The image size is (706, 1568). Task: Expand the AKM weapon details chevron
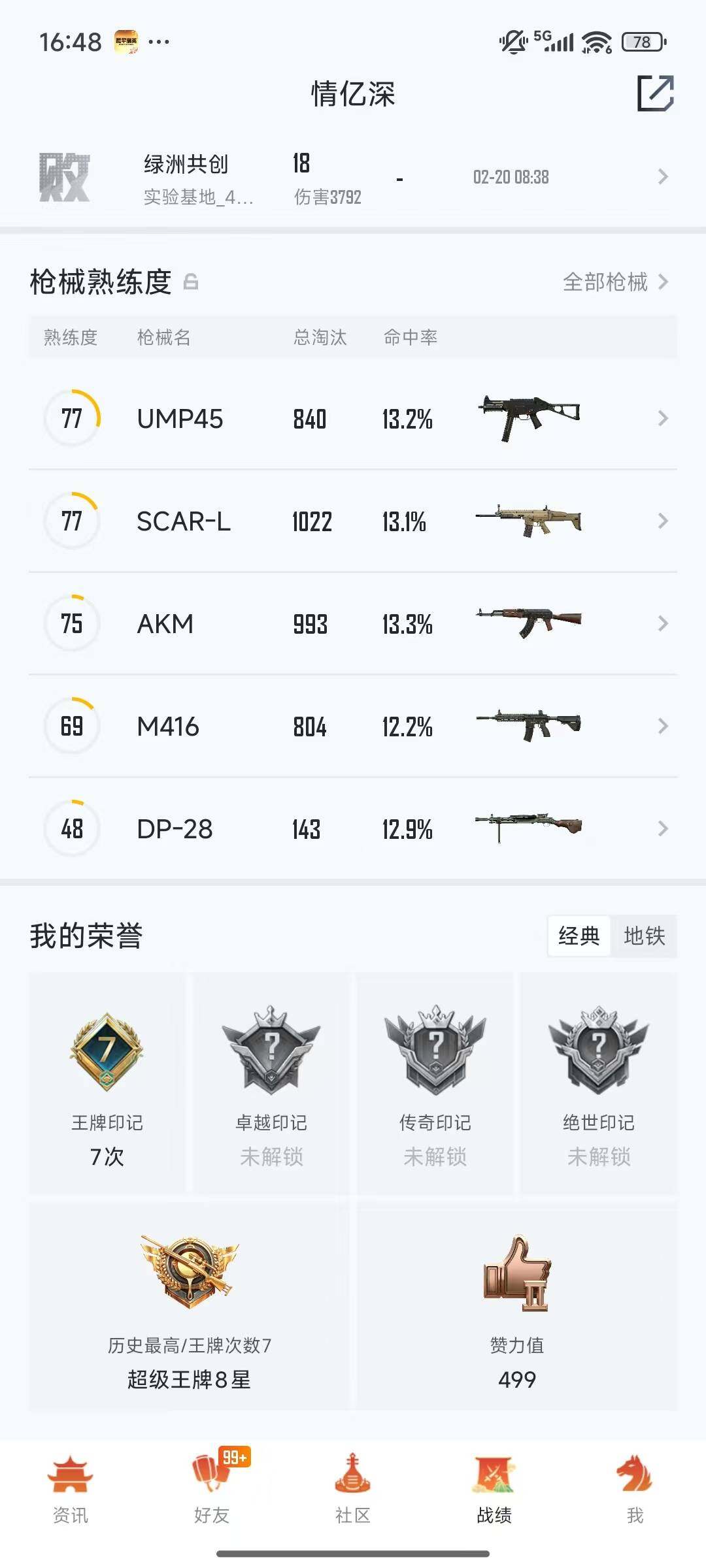662,624
